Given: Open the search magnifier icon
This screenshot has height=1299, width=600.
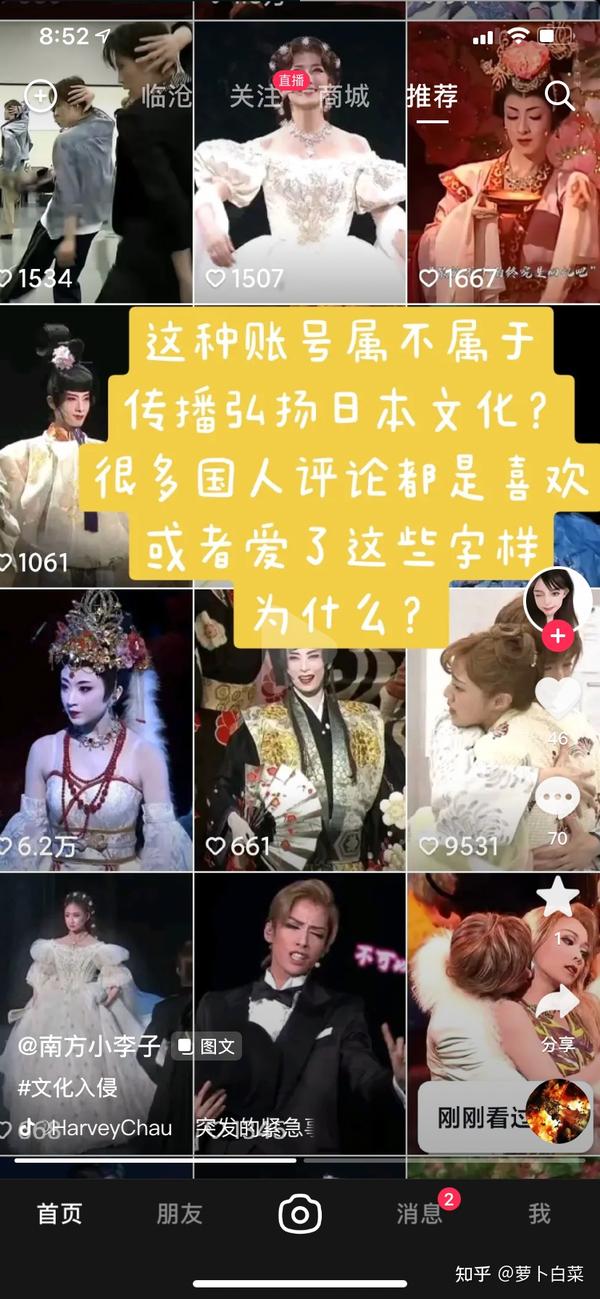Looking at the screenshot, I should (x=559, y=96).
